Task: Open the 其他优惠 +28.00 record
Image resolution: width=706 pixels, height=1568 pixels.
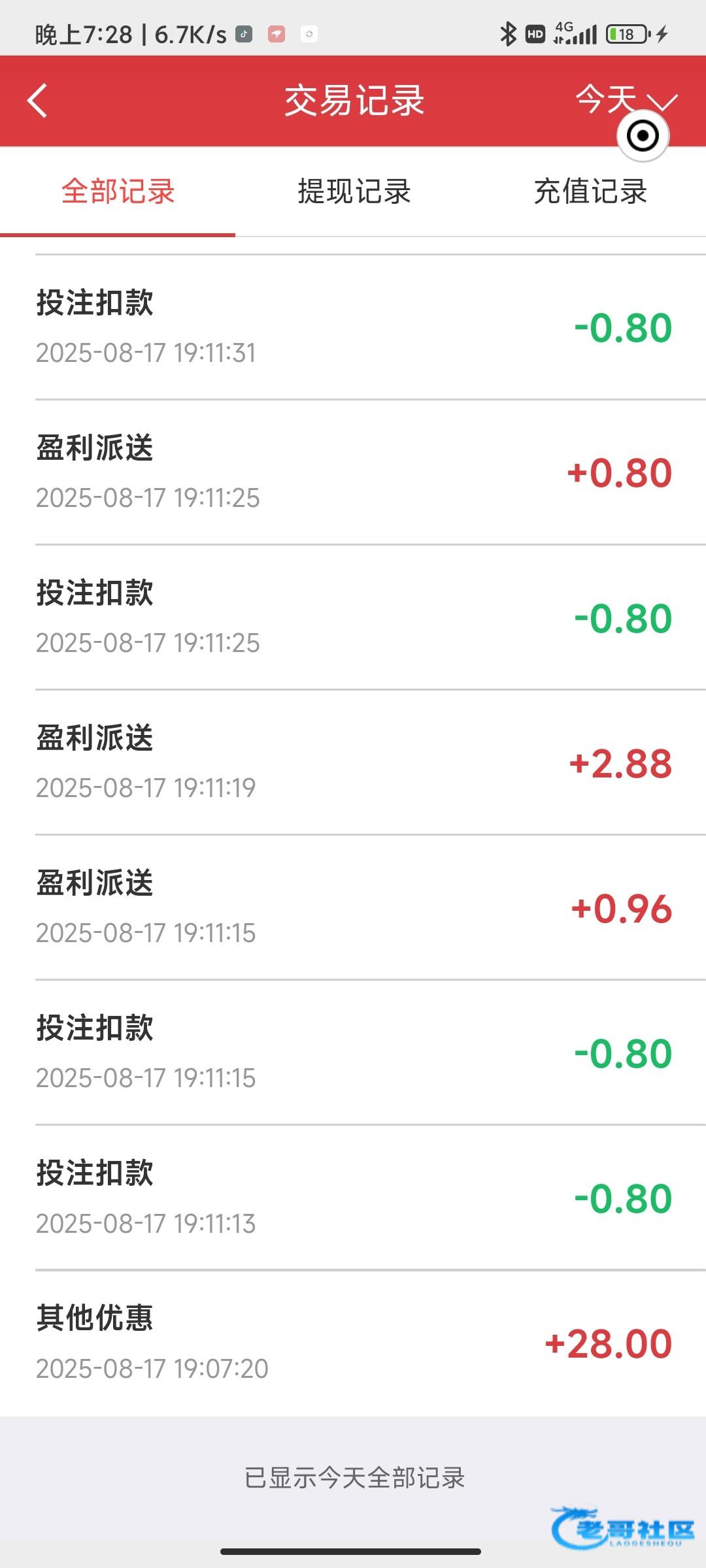Action: (x=353, y=1343)
